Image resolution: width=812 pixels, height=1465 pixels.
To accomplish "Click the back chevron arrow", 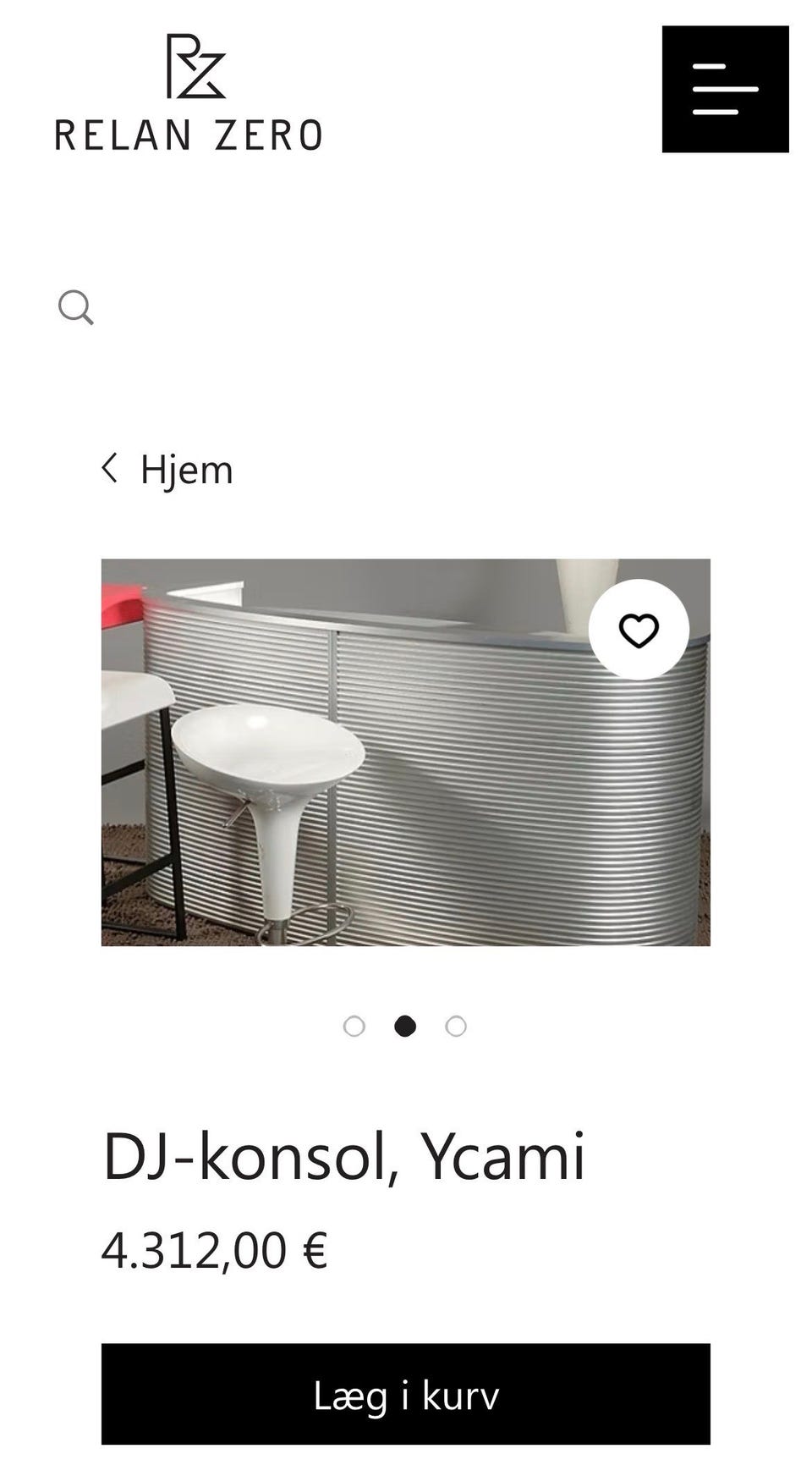I will [x=112, y=469].
